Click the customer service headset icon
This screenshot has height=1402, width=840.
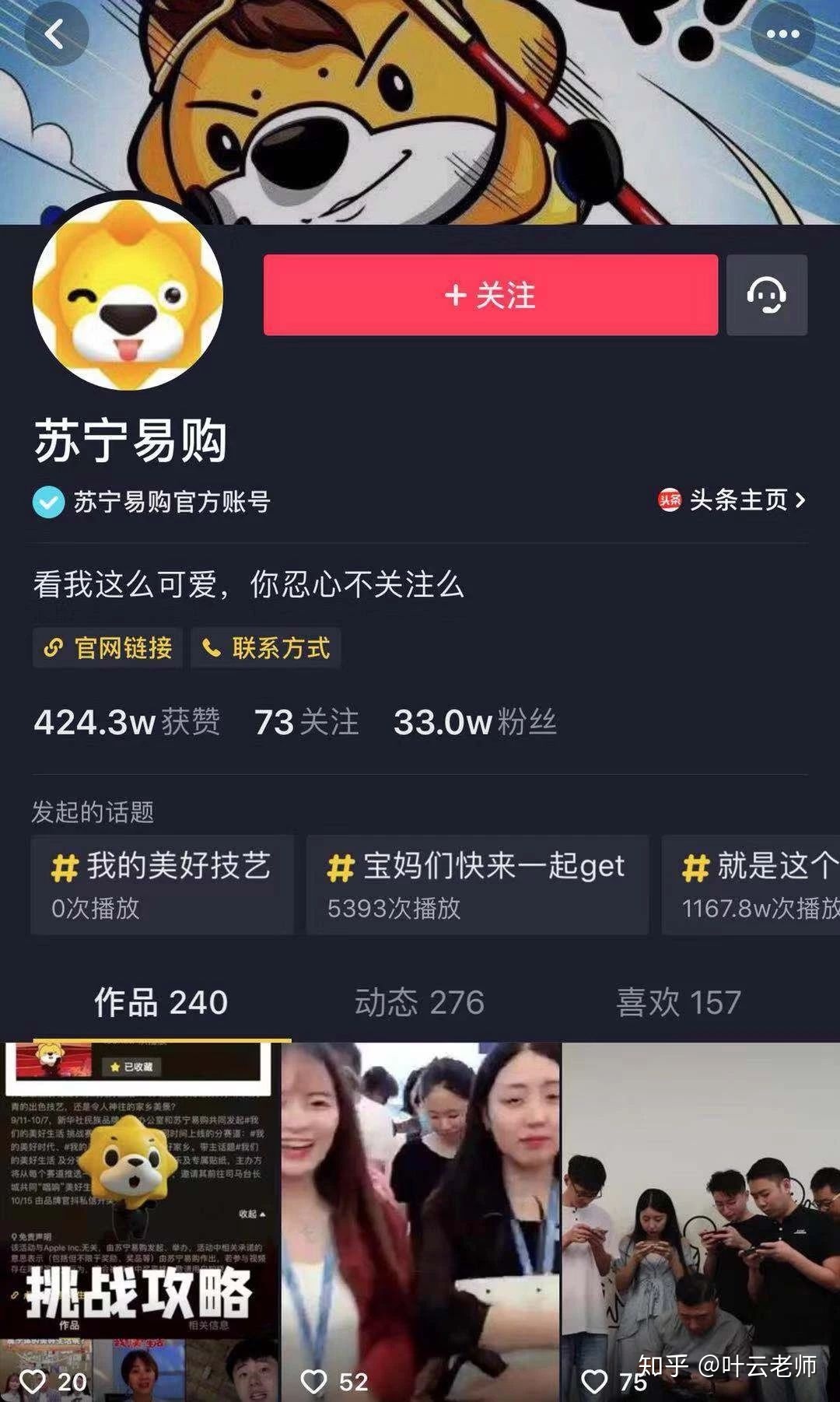click(x=767, y=295)
